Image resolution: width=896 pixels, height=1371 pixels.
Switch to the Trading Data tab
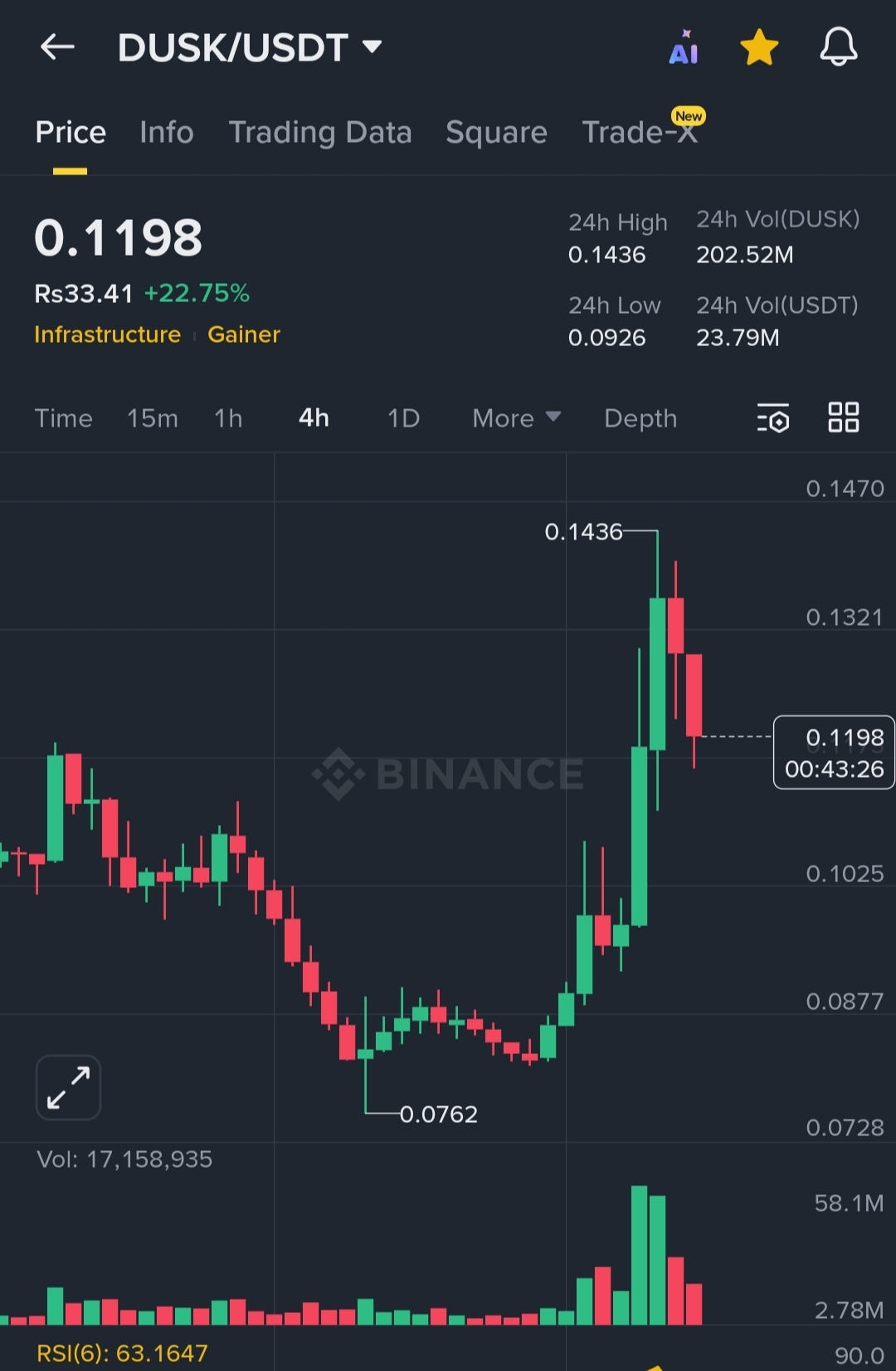point(319,133)
